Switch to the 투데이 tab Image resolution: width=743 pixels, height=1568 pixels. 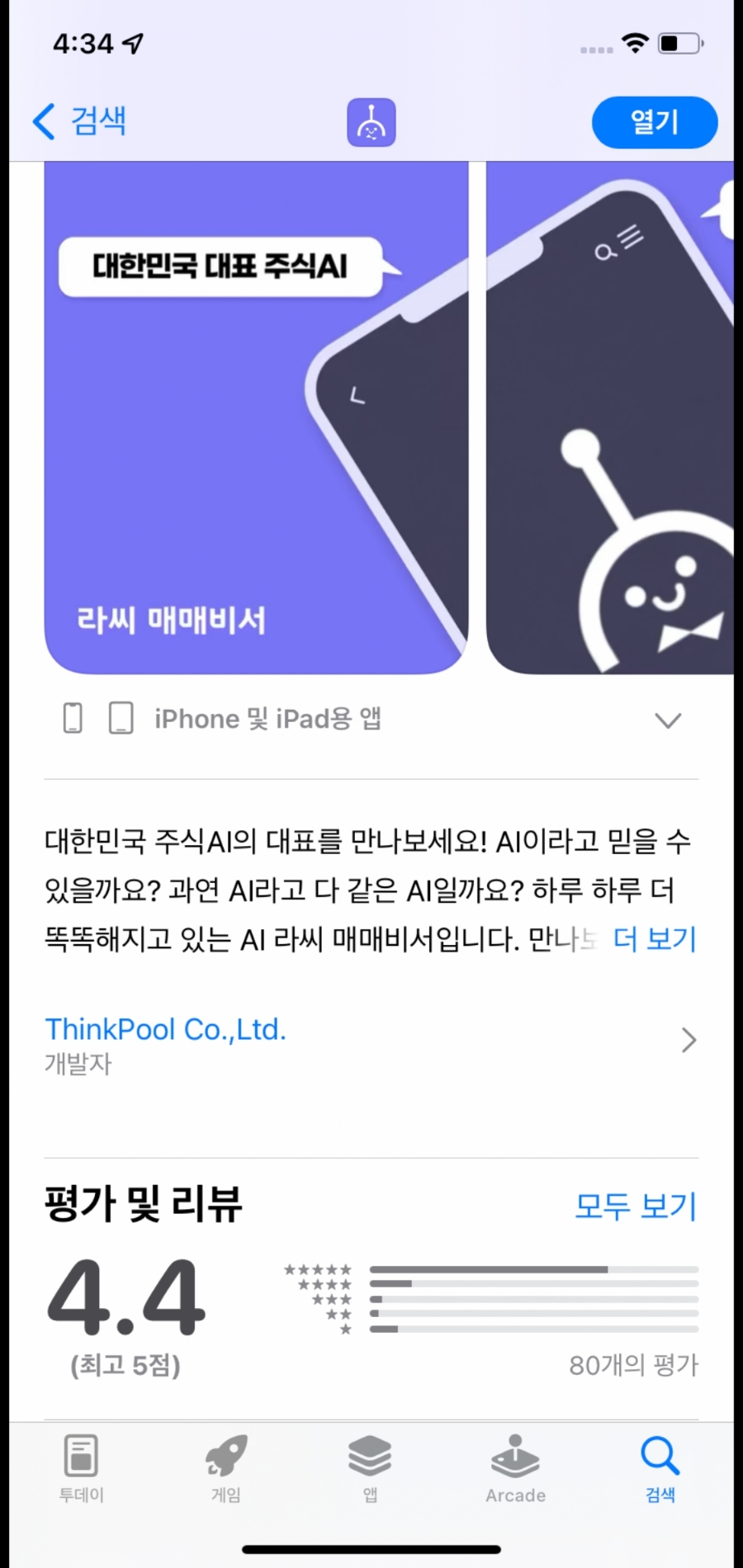81,1469
